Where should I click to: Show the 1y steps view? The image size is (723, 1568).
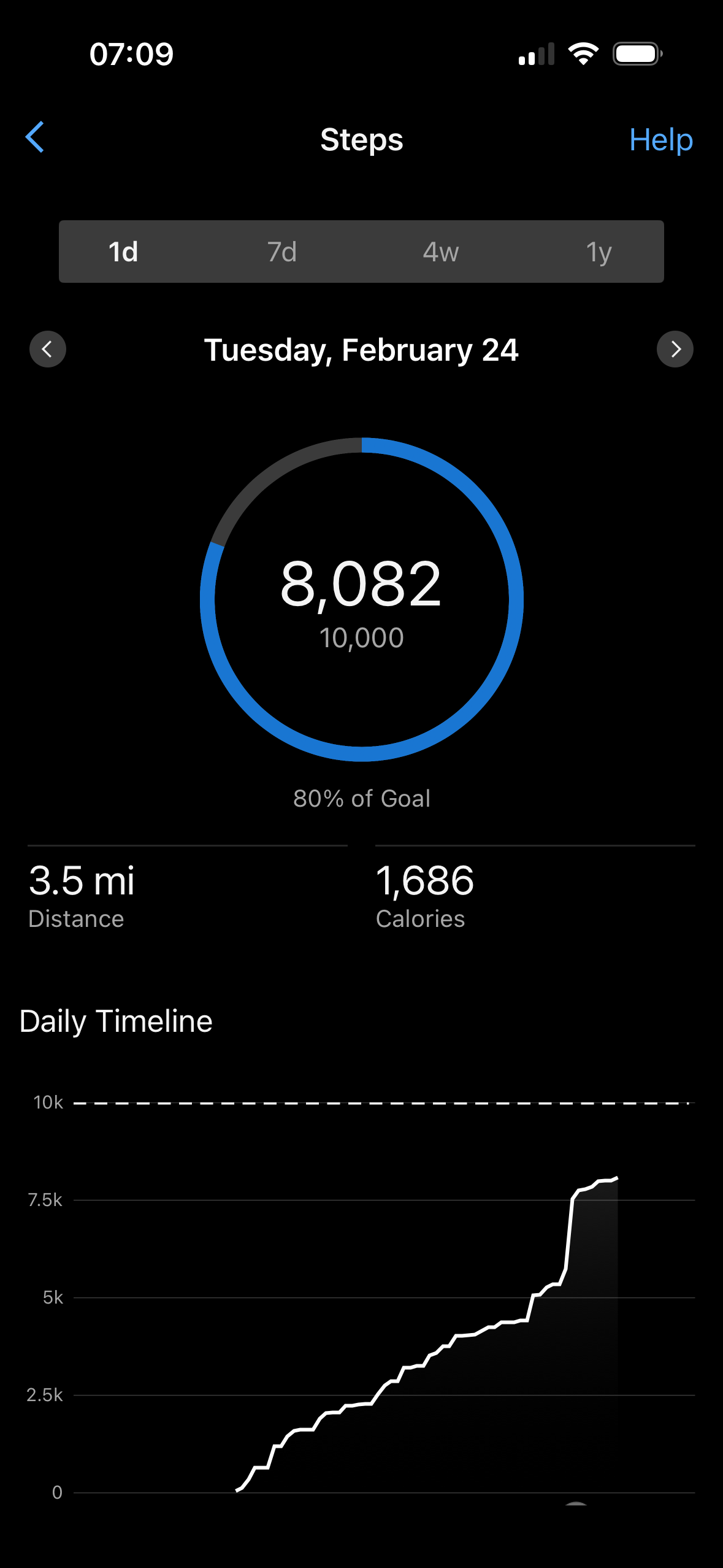[x=599, y=252]
